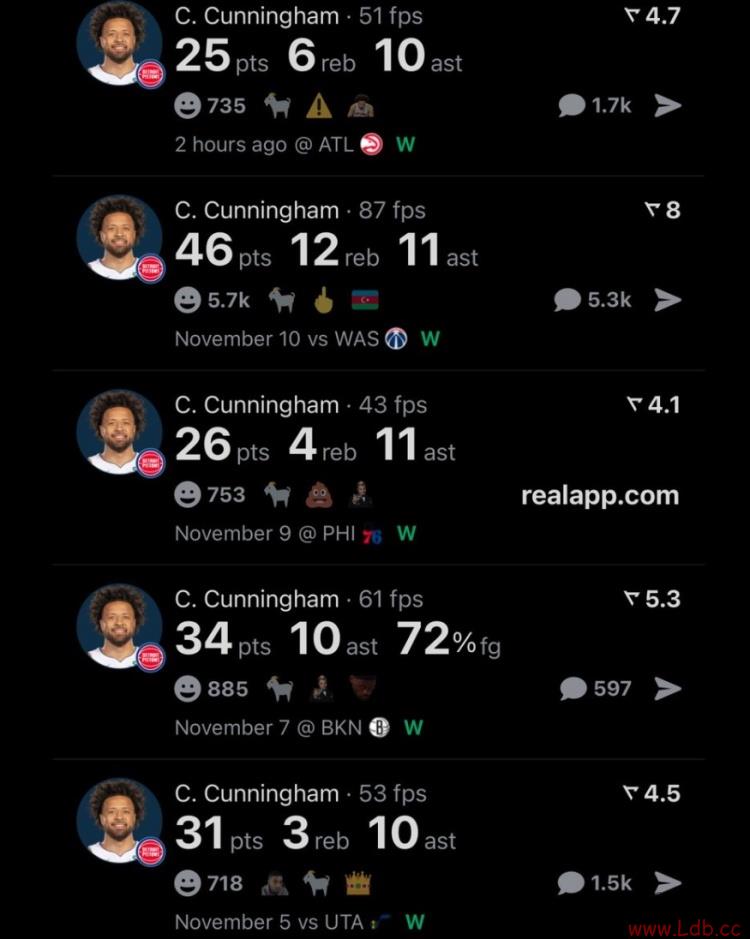React to the November 10 vs WAS game

click(x=187, y=300)
